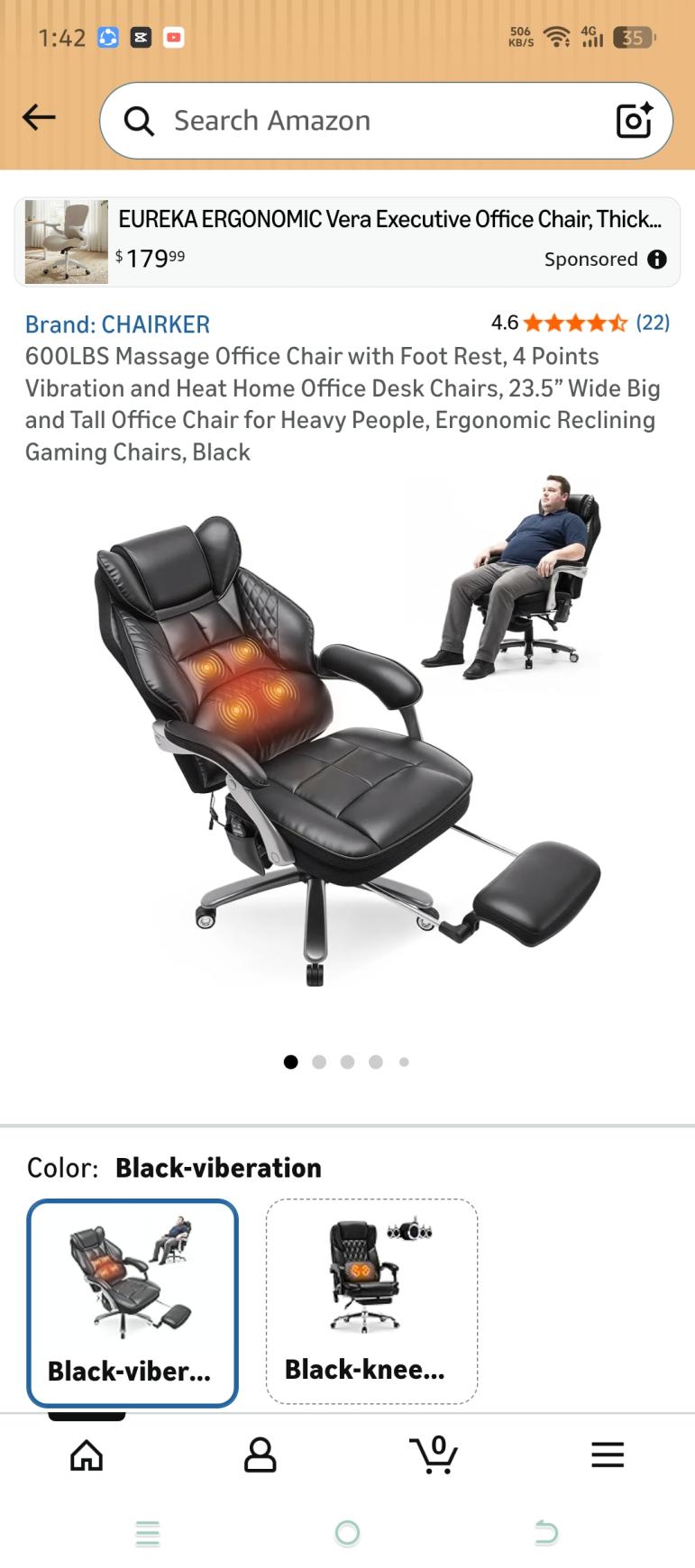Go back using the top arrow
The height and width of the screenshot is (1568, 695).
39,117
